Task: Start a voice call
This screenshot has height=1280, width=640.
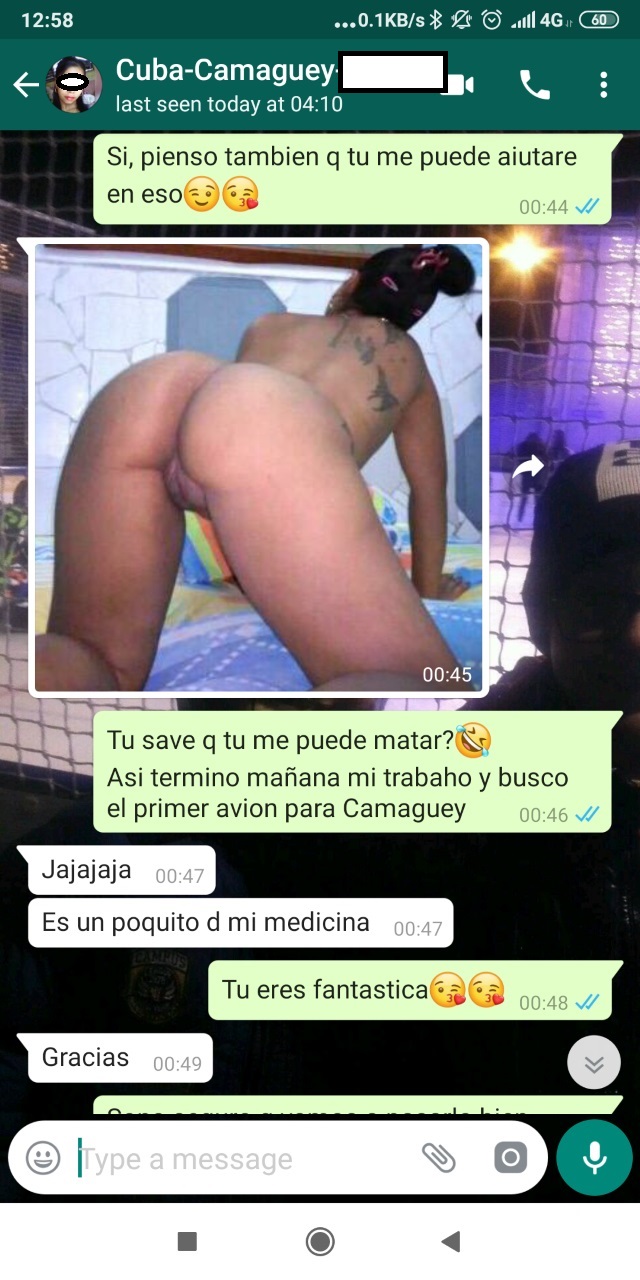Action: point(535,86)
